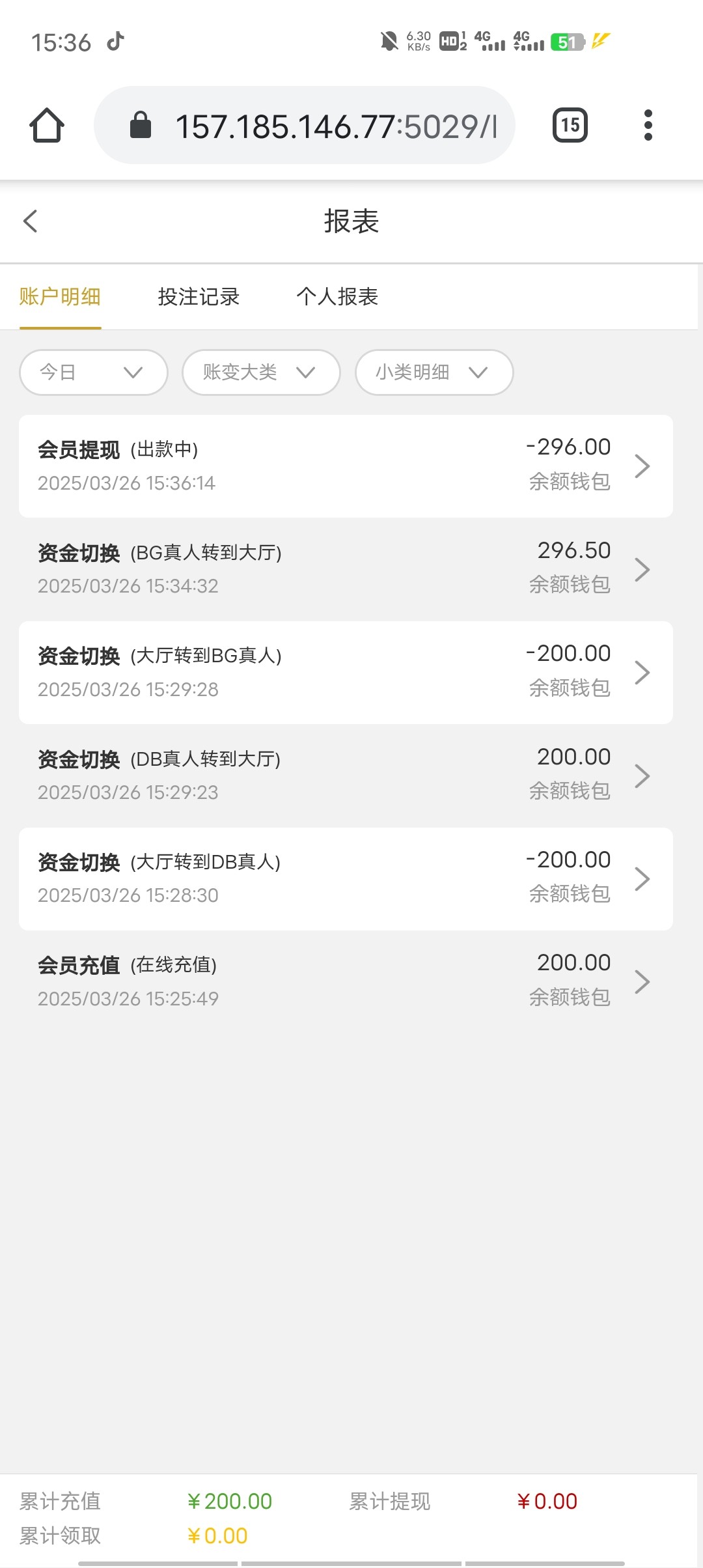The width and height of the screenshot is (703, 1568).
Task: Expand the 今日 date dropdown
Action: click(94, 372)
